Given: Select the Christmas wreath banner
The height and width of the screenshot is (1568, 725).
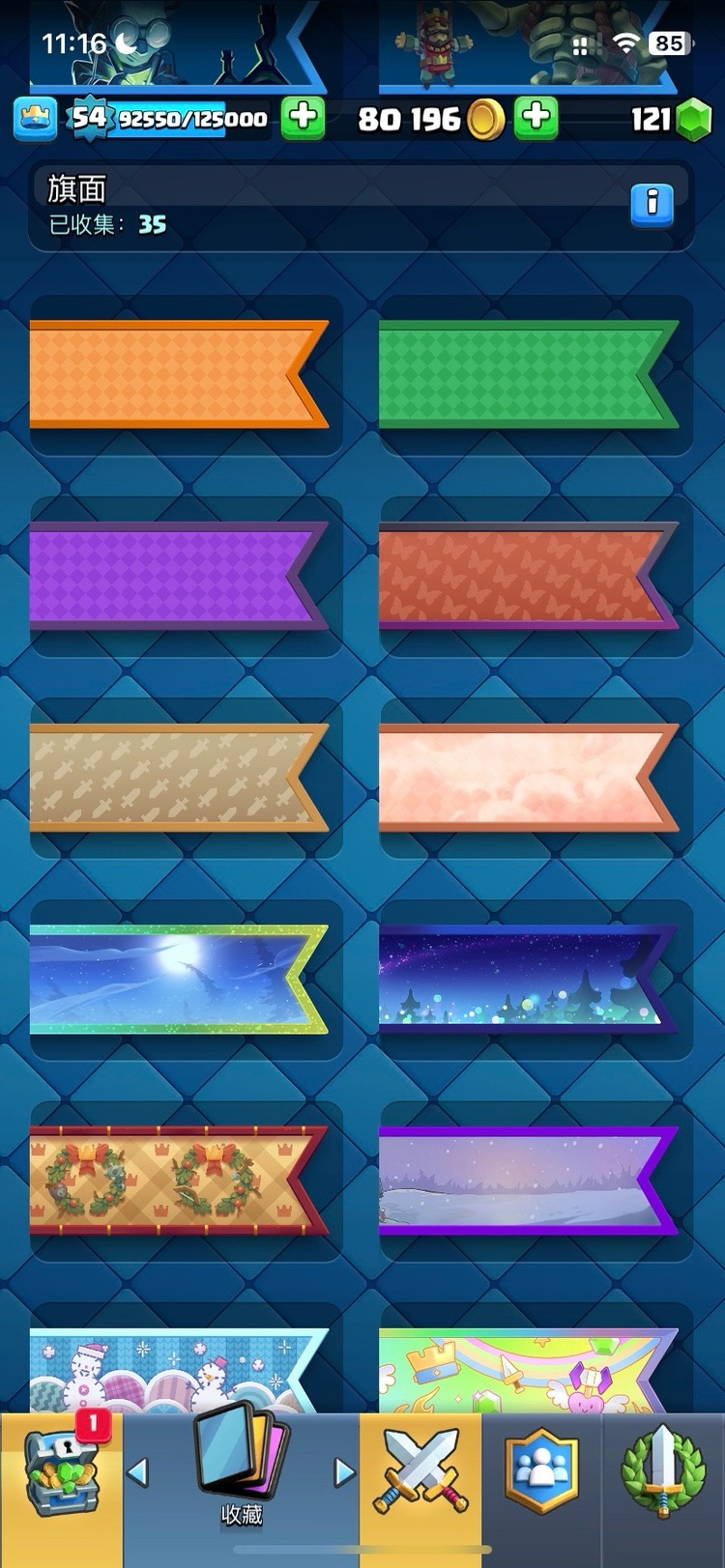Looking at the screenshot, I should click(174, 1181).
